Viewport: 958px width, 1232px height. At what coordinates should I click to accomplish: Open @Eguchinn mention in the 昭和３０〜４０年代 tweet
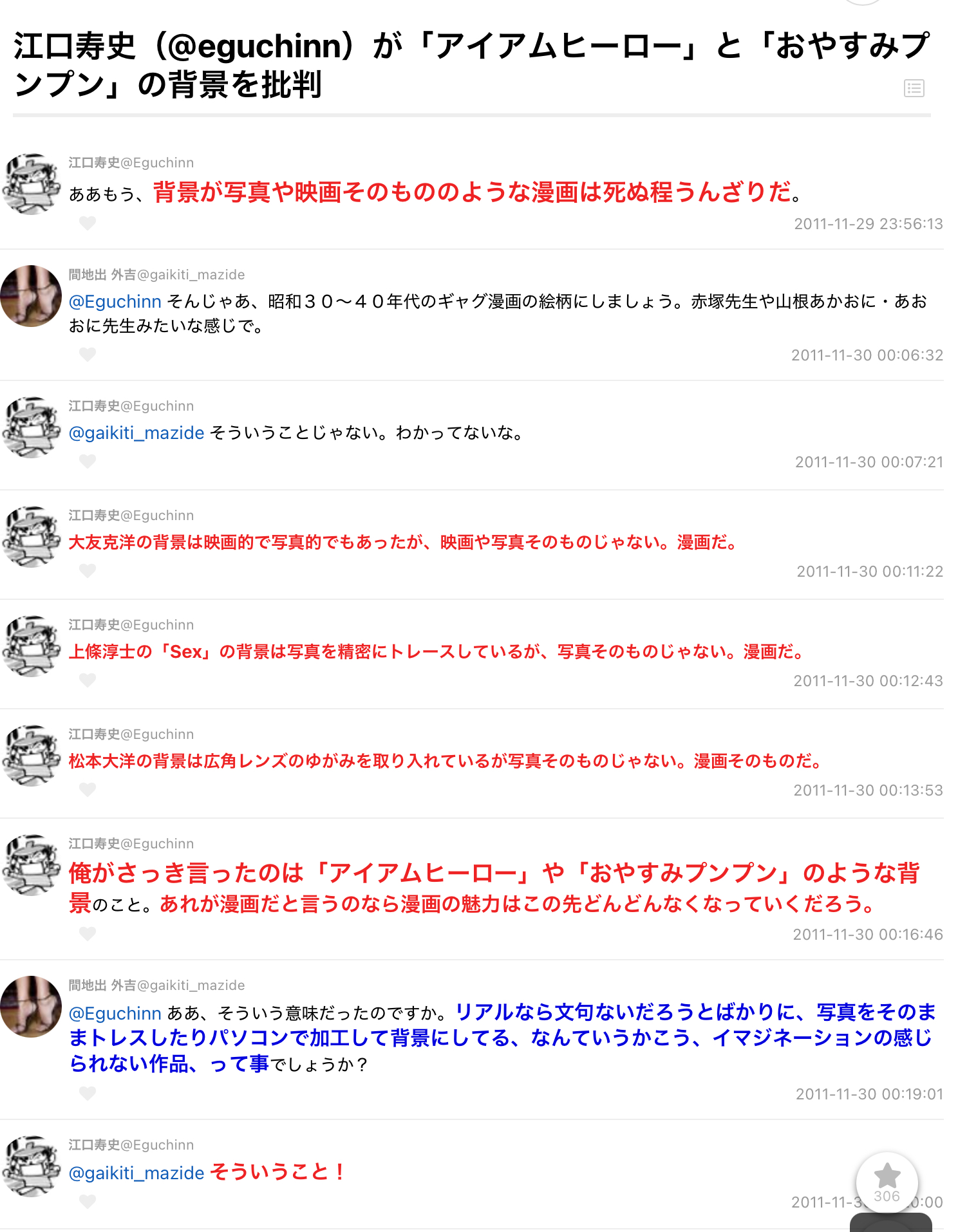coord(115,302)
